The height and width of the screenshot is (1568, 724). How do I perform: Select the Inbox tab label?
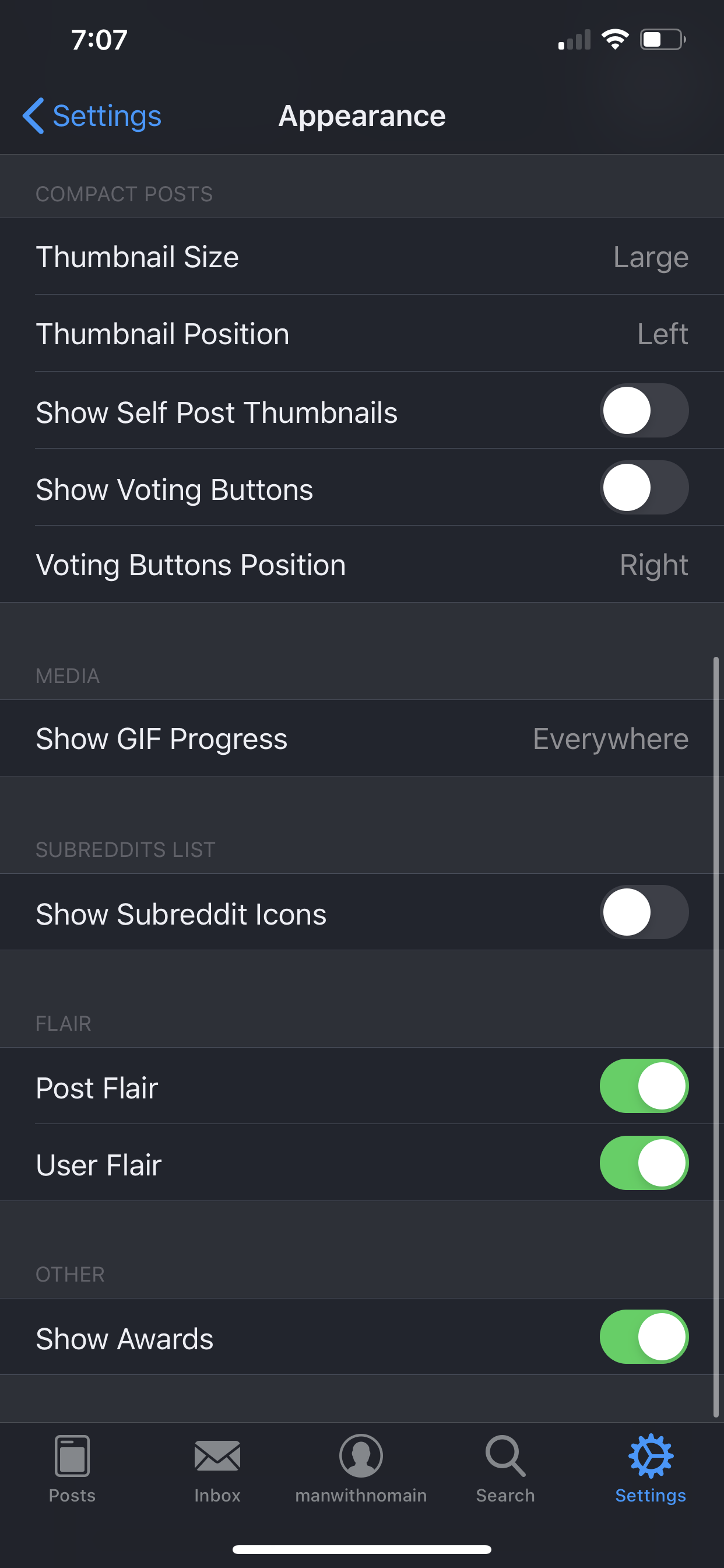click(217, 1496)
